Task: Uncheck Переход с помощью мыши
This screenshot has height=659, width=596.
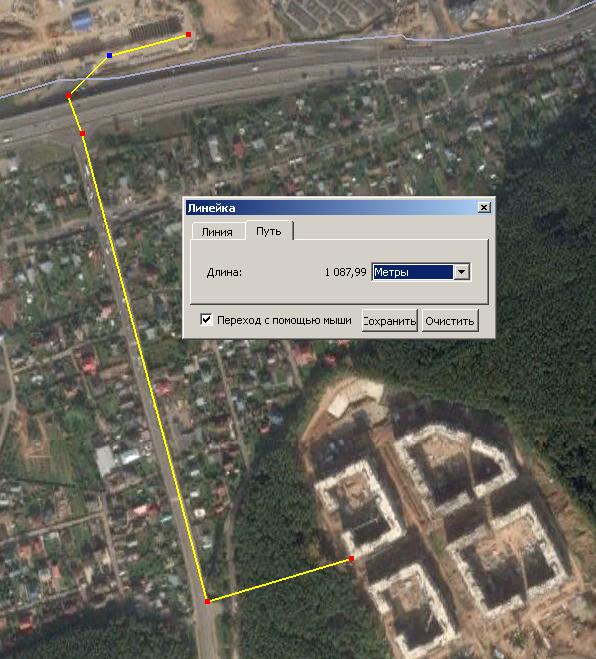Action: tap(206, 319)
